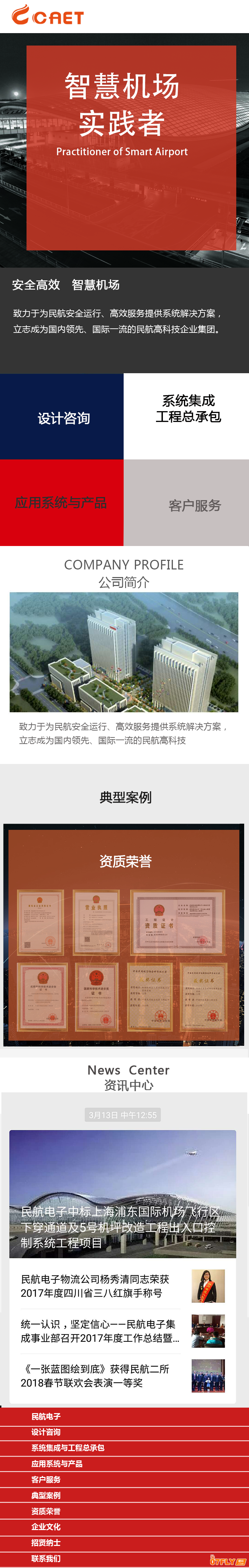Open the 系统集成工程总承包 tile

[x=187, y=409]
